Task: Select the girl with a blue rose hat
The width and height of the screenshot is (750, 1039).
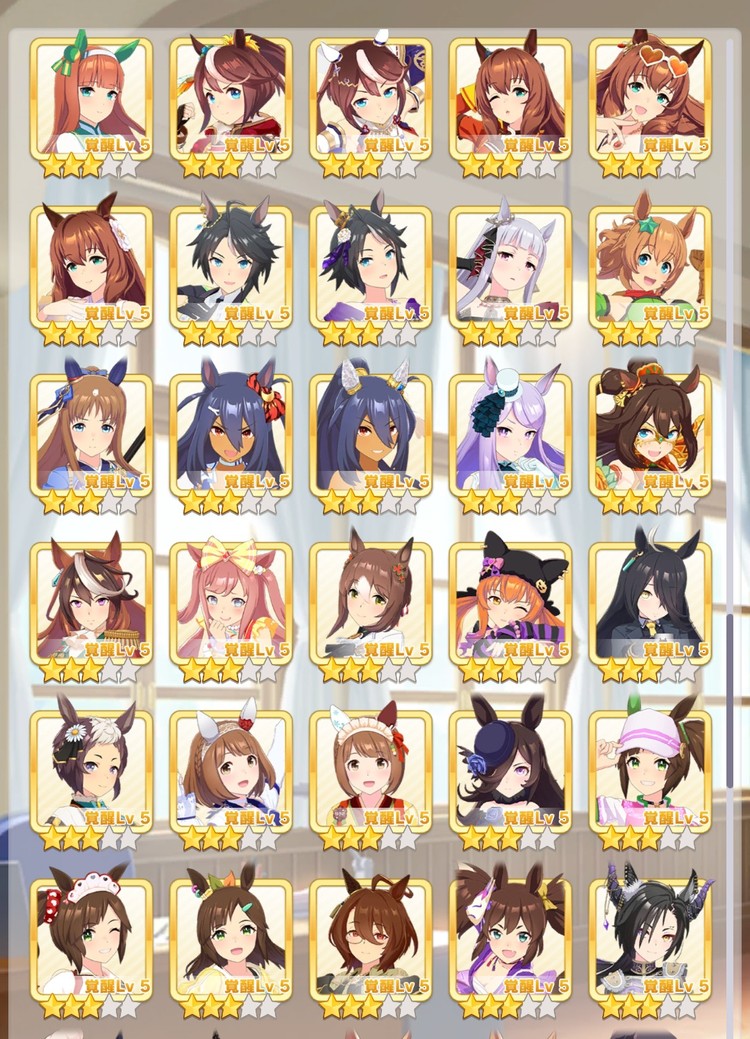Action: [510, 770]
